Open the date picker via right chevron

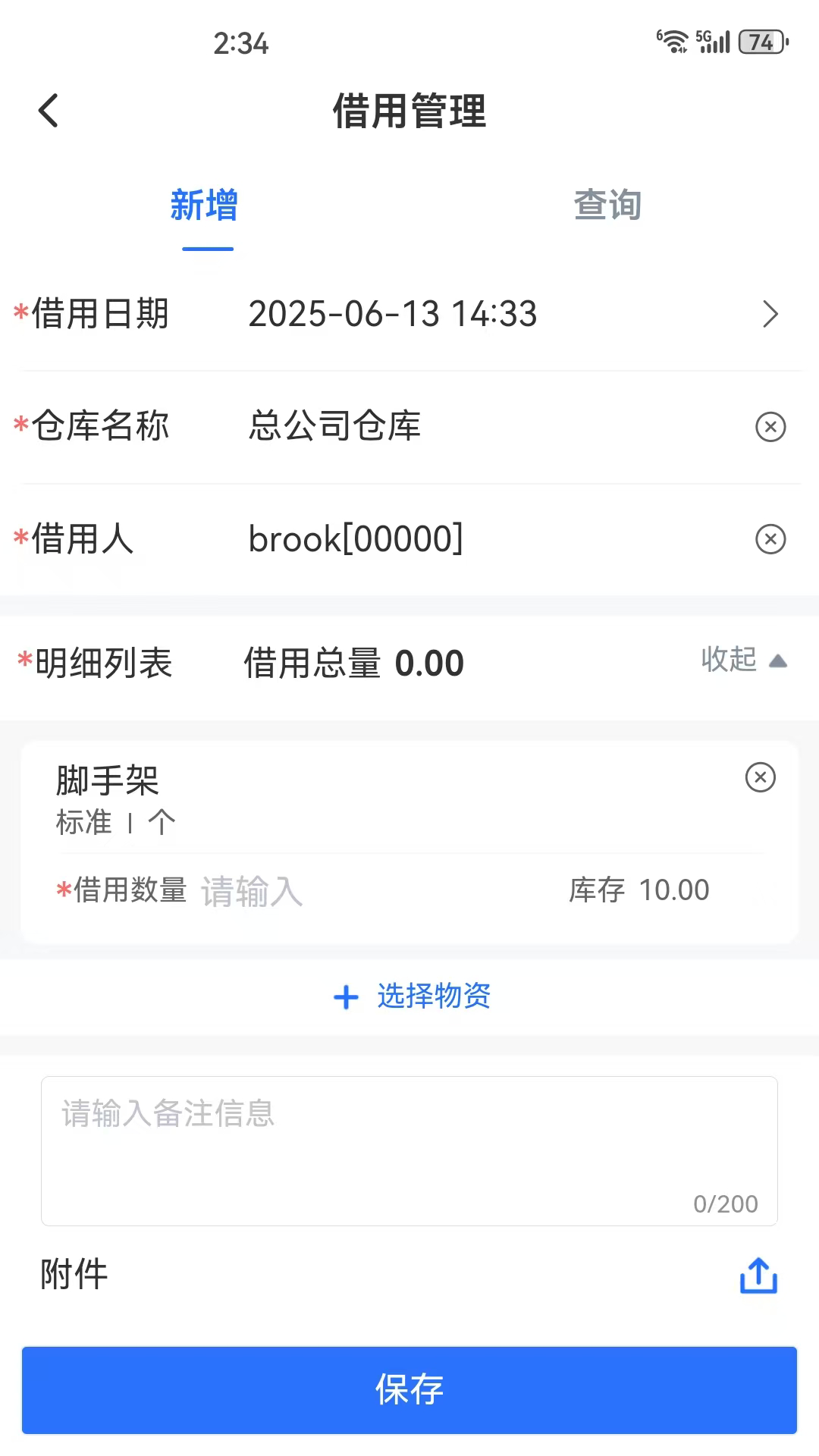[x=770, y=313]
